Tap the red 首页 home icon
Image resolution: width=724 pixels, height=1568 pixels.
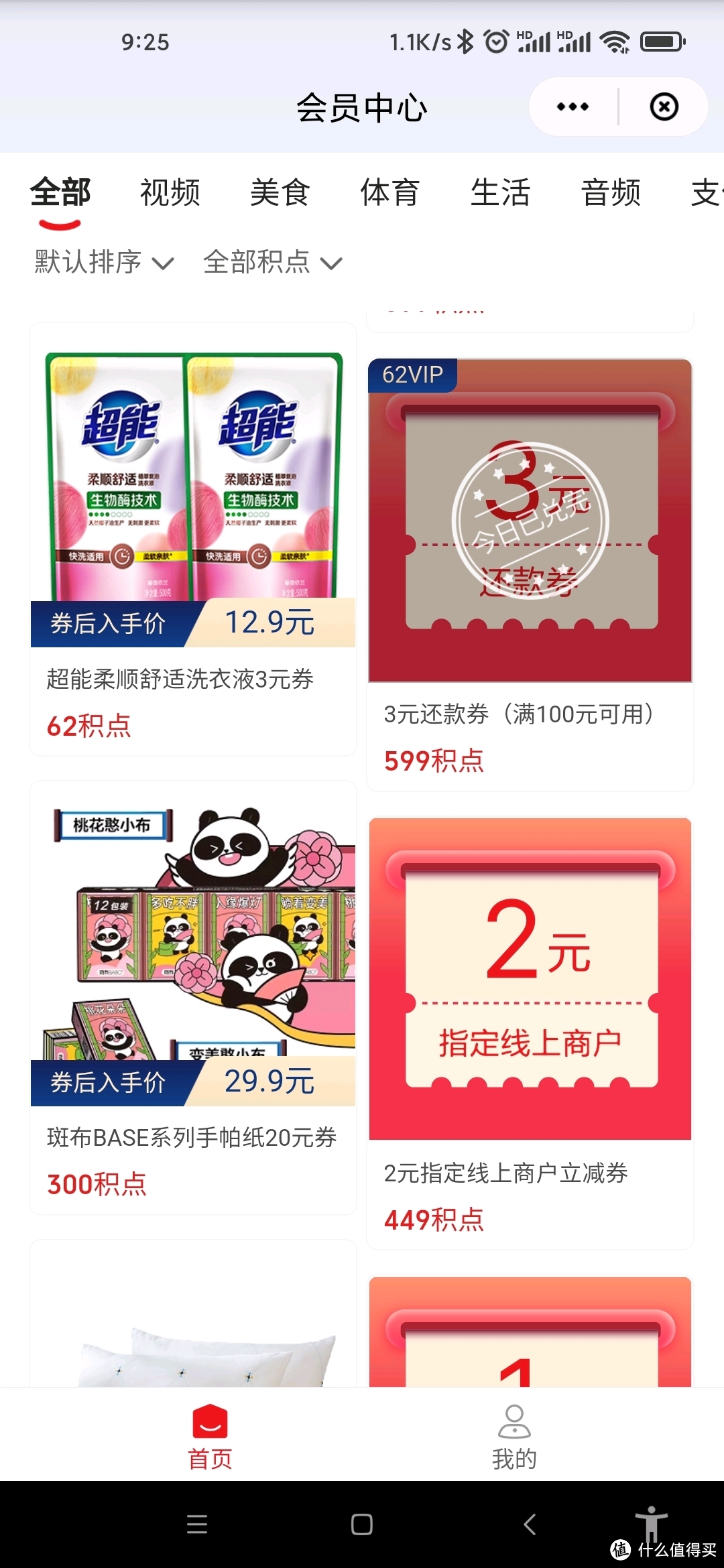[208, 1423]
